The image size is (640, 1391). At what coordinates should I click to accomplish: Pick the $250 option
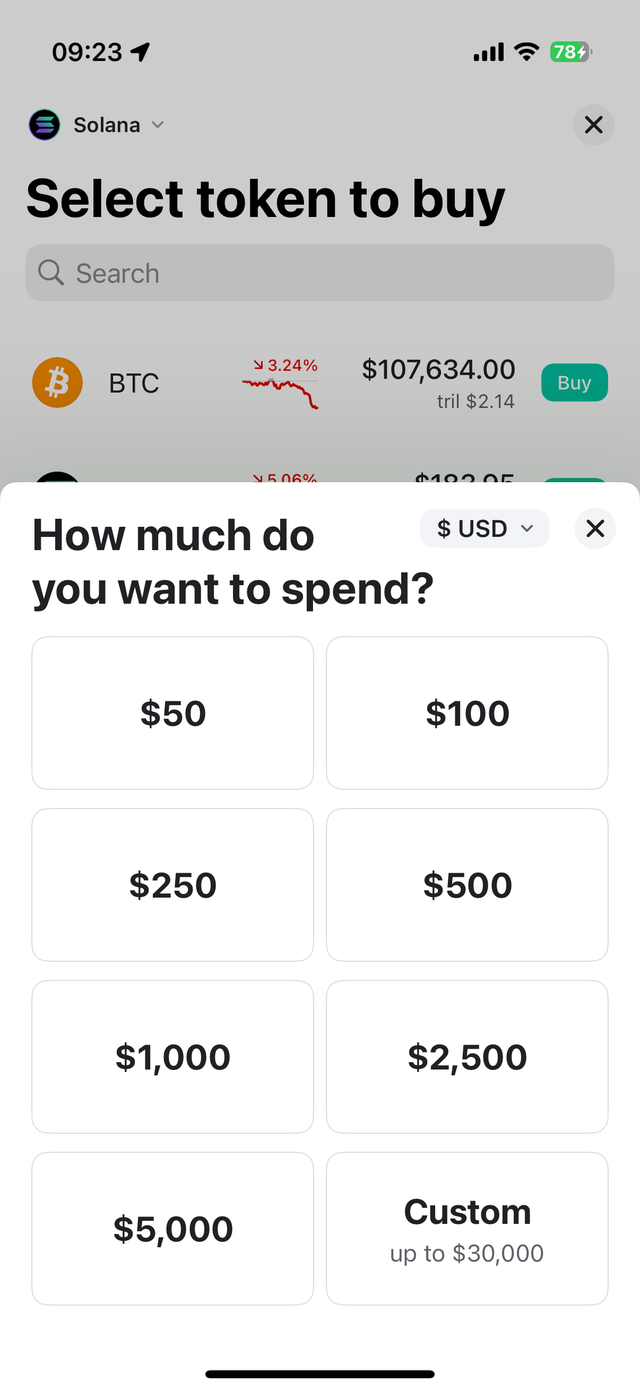[x=172, y=885]
